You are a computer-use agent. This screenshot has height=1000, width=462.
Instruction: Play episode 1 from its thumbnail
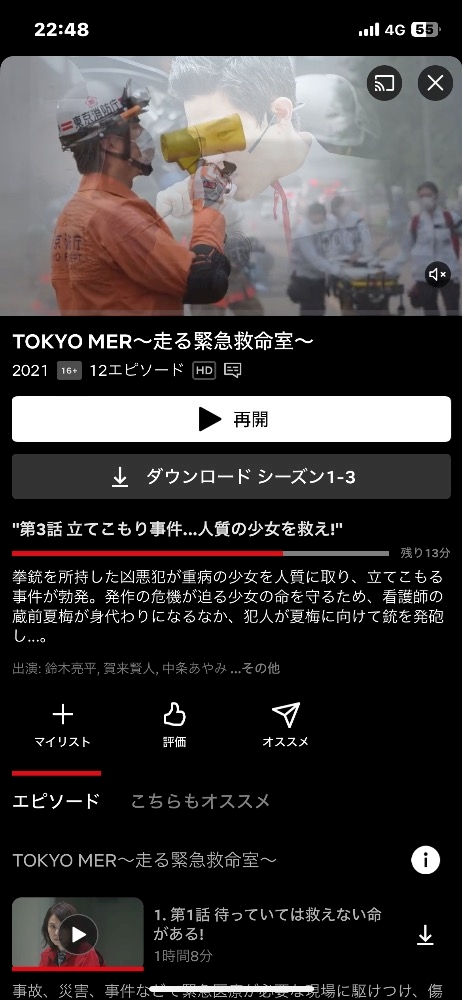click(x=78, y=934)
